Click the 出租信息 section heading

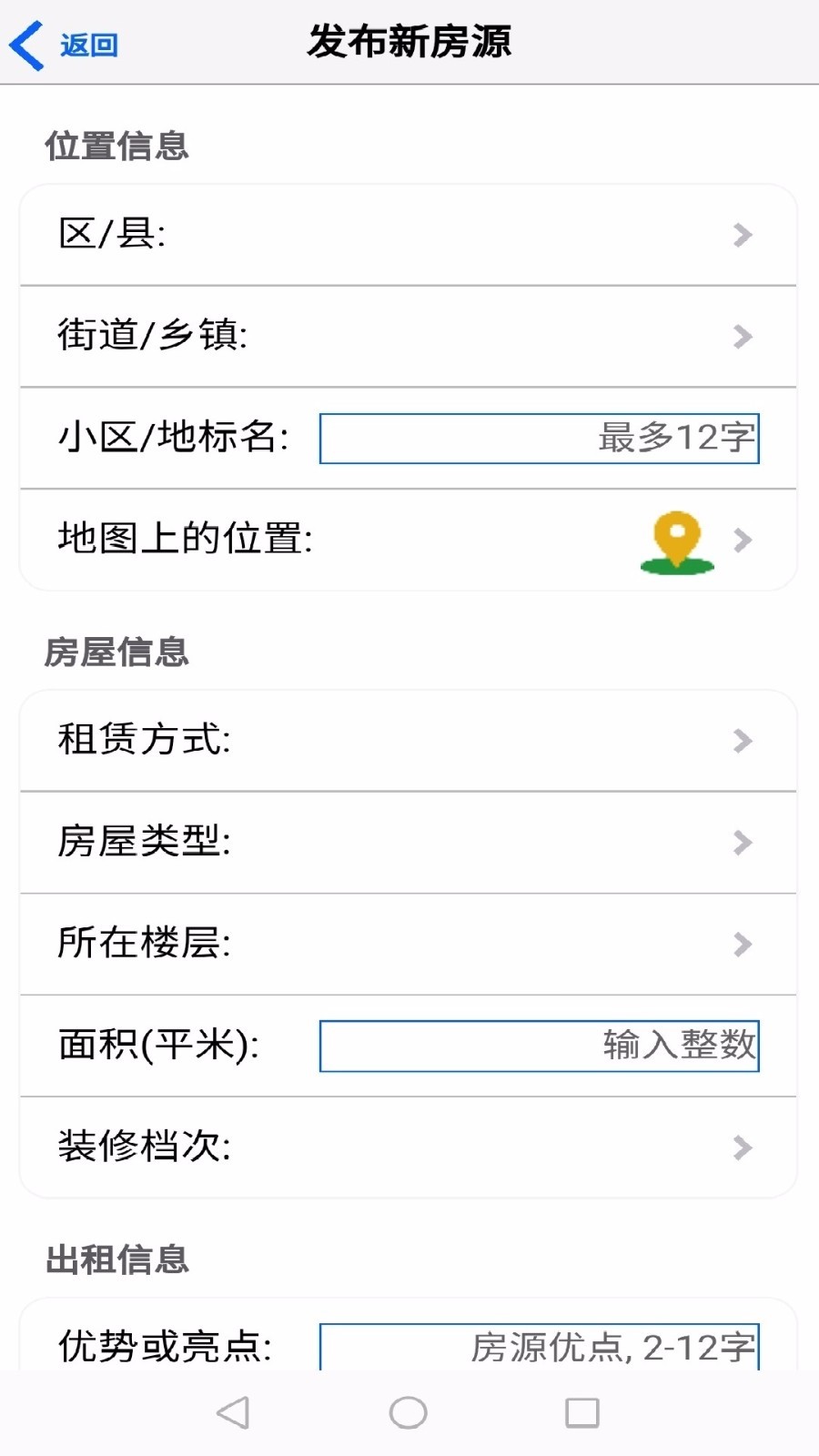click(x=117, y=1260)
